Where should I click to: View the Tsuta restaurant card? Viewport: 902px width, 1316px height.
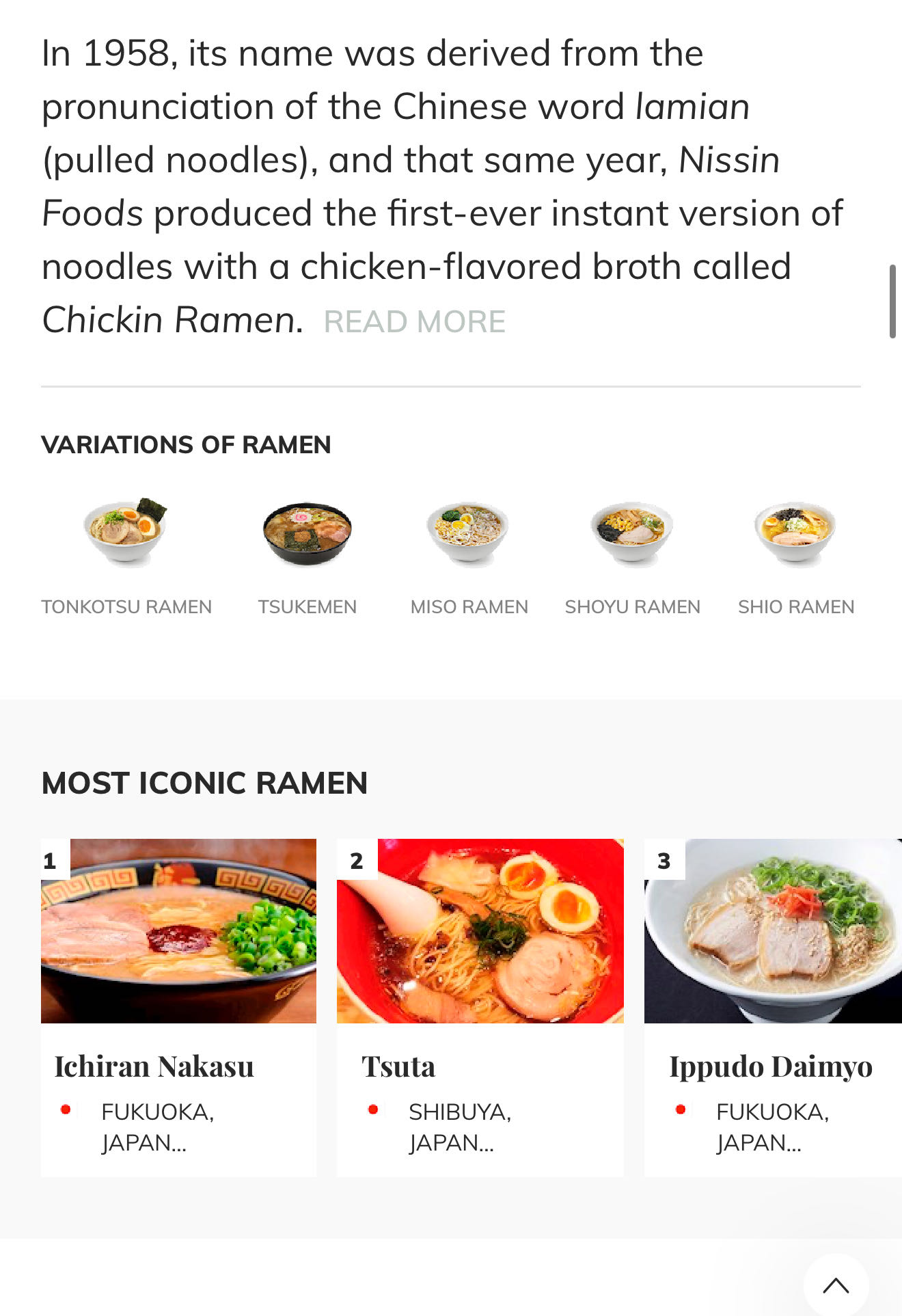click(x=480, y=1005)
